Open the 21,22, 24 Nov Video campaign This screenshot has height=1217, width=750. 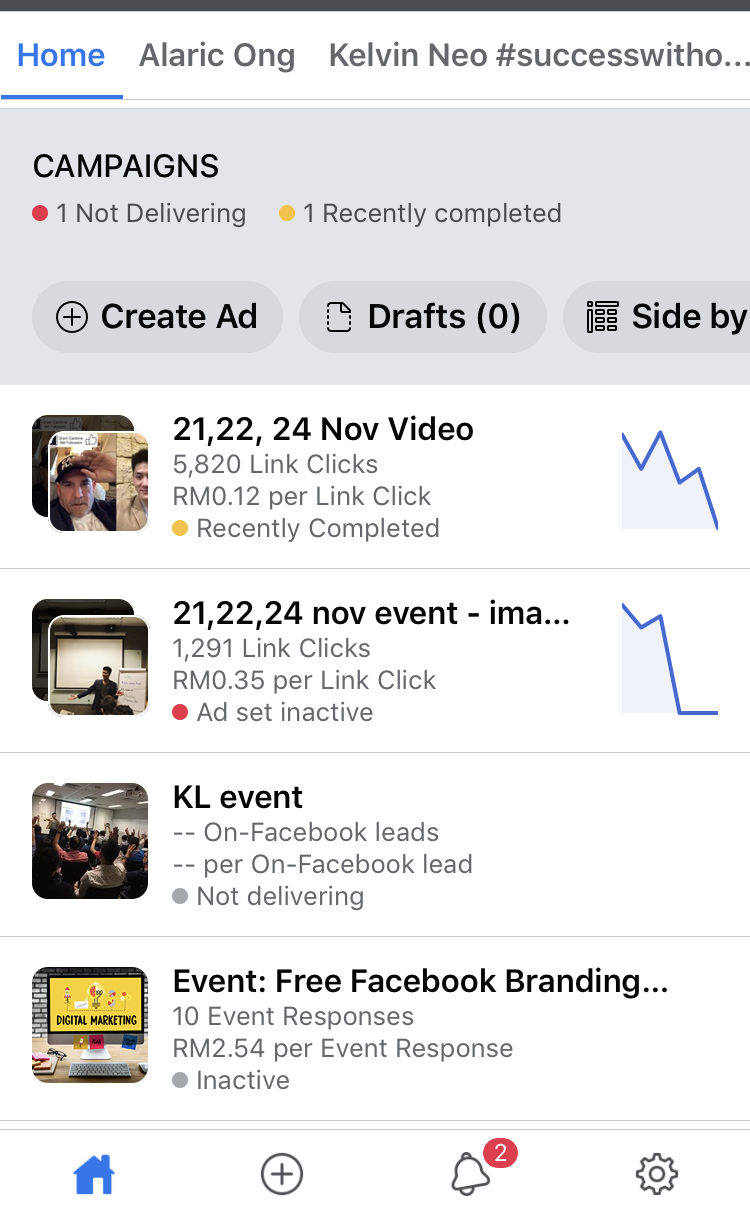[x=323, y=430]
